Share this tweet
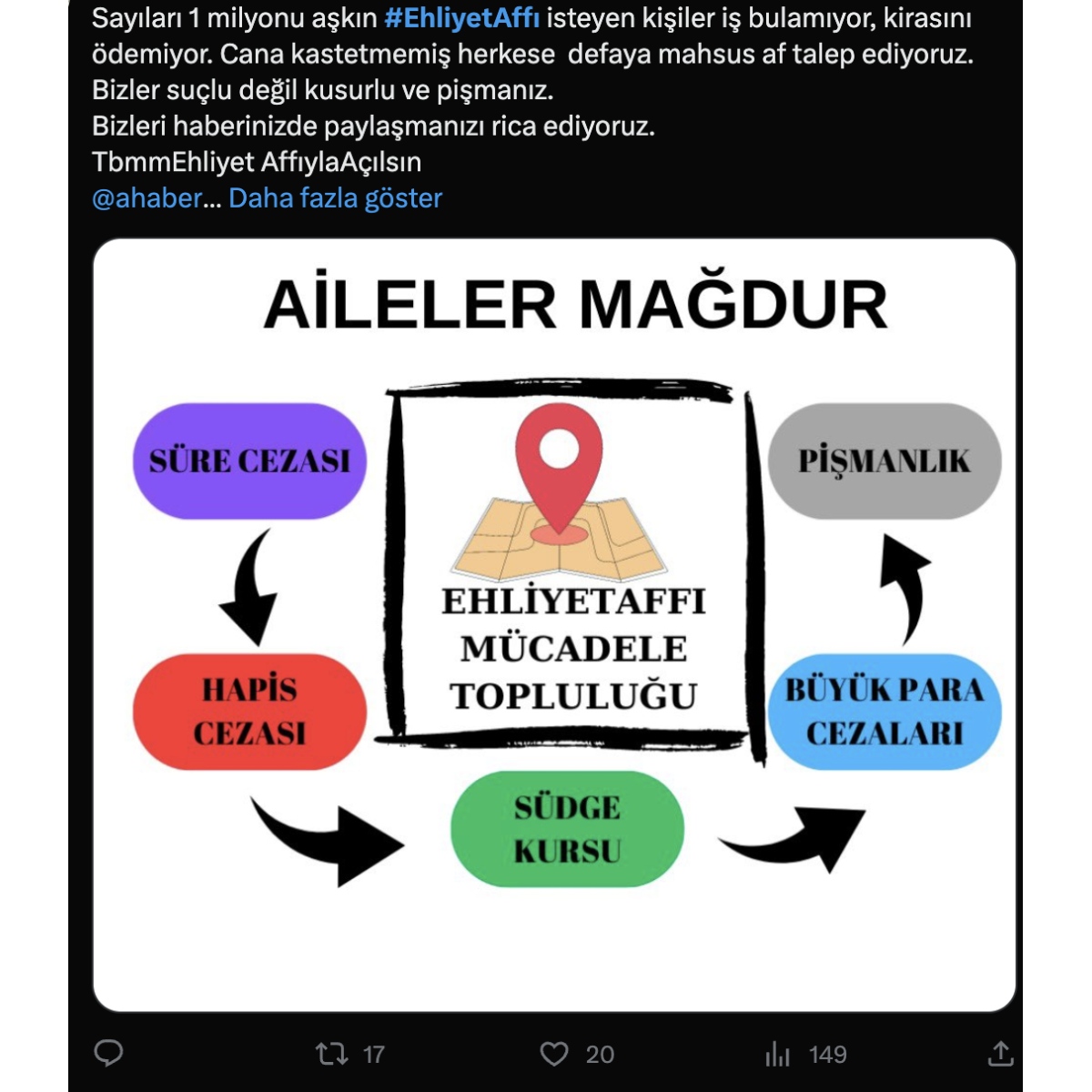1092x1092 pixels. click(x=1000, y=1054)
